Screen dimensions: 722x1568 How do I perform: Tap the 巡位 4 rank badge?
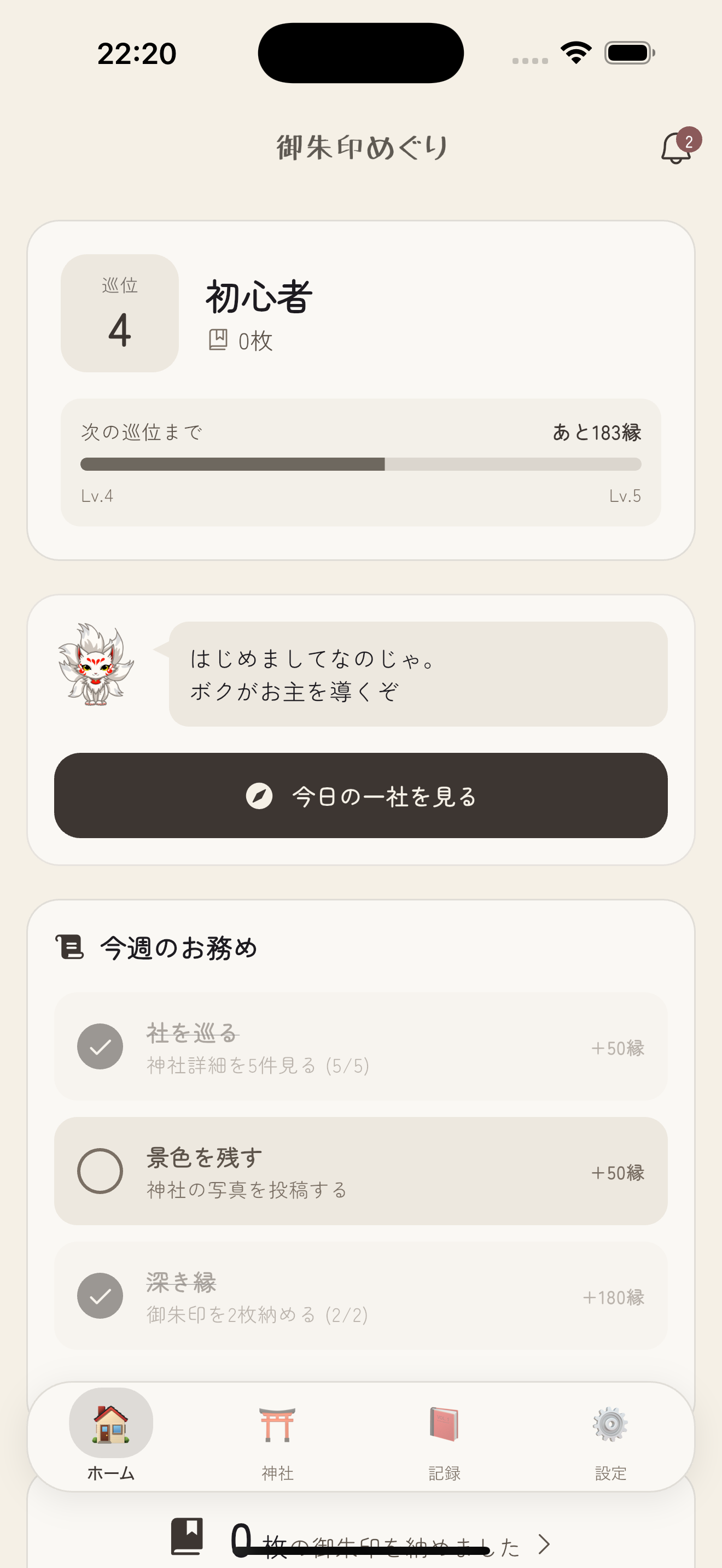(x=119, y=312)
